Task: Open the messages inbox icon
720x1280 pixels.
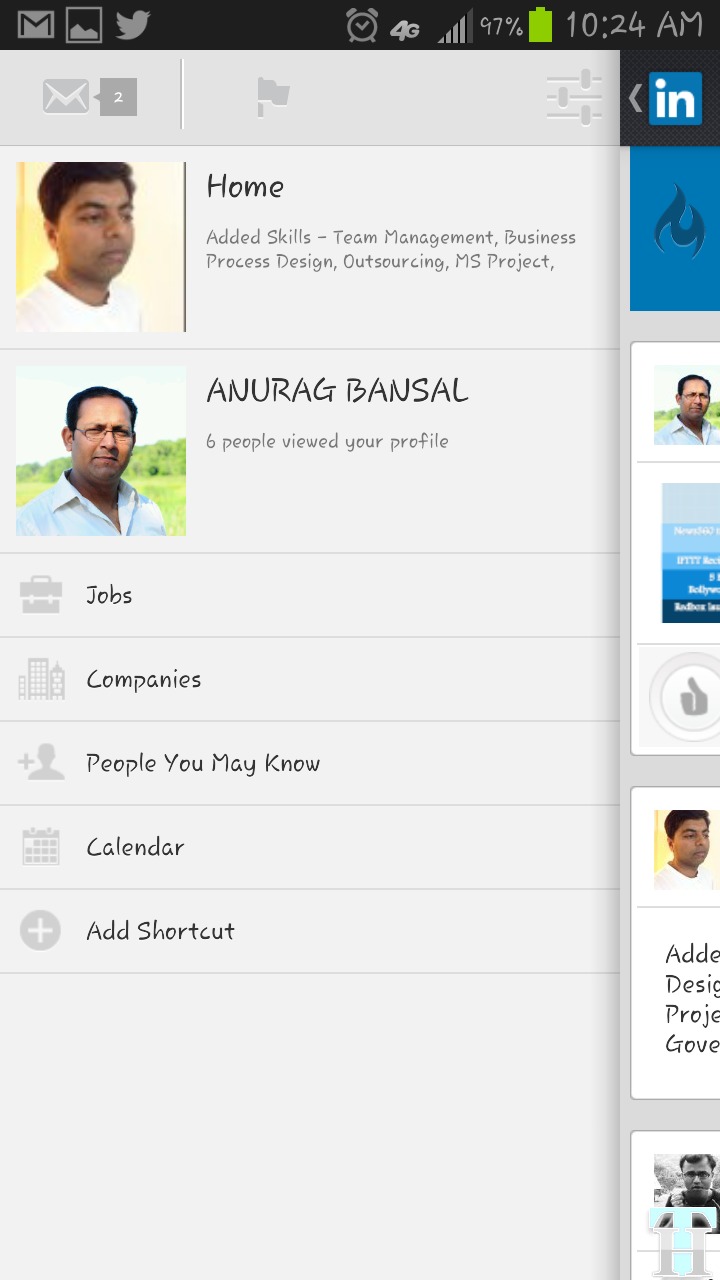Action: [x=88, y=97]
